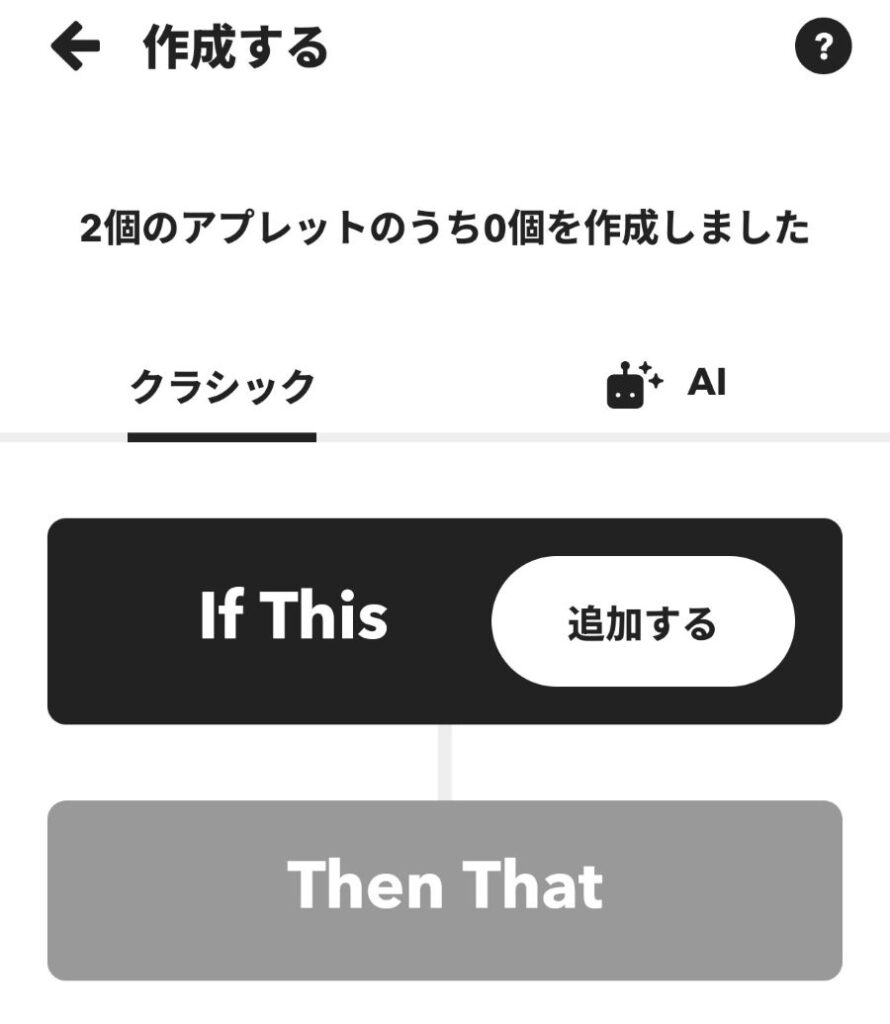Image resolution: width=890 pixels, height=1024 pixels.
Task: Switch to the クラシック tab
Action: point(222,387)
